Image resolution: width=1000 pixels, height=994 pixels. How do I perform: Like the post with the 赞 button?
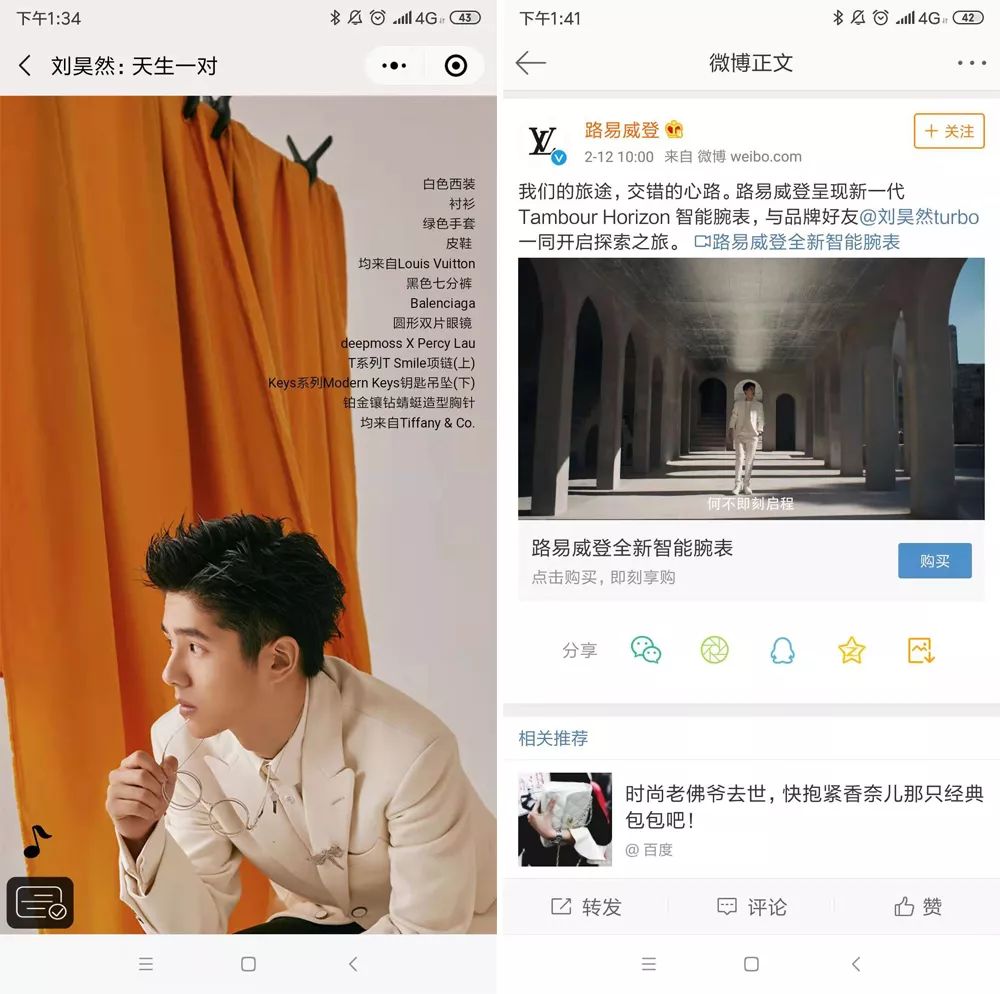tap(918, 907)
